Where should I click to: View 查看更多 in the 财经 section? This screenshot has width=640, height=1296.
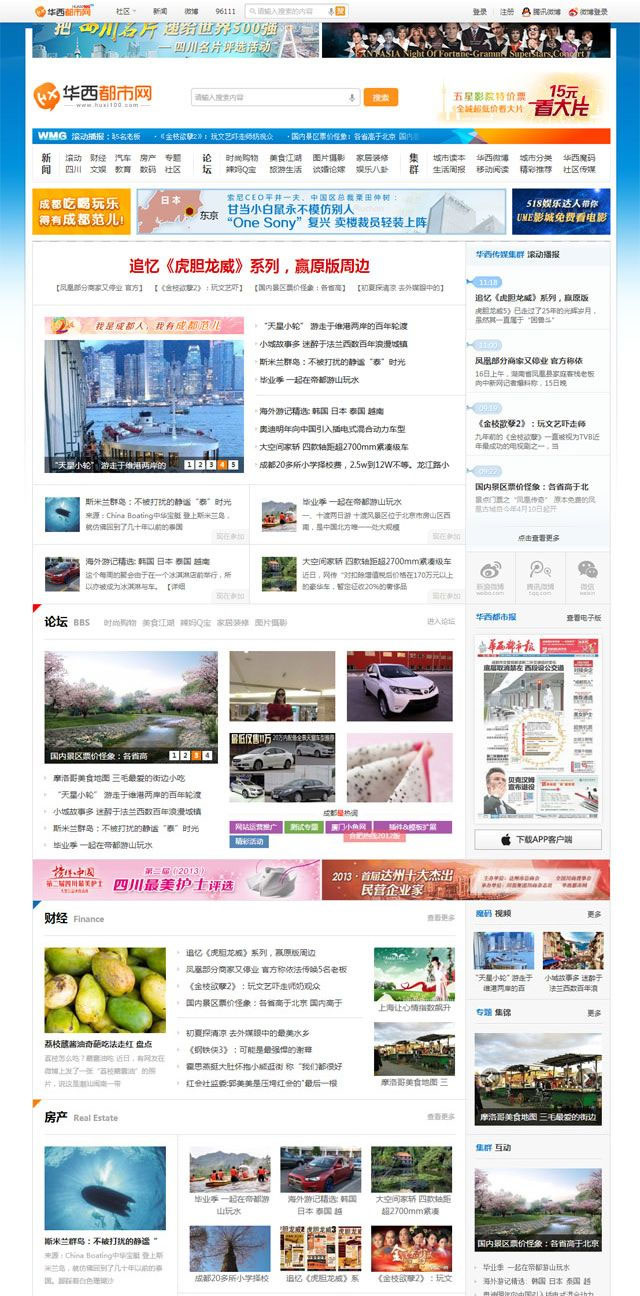440,918
